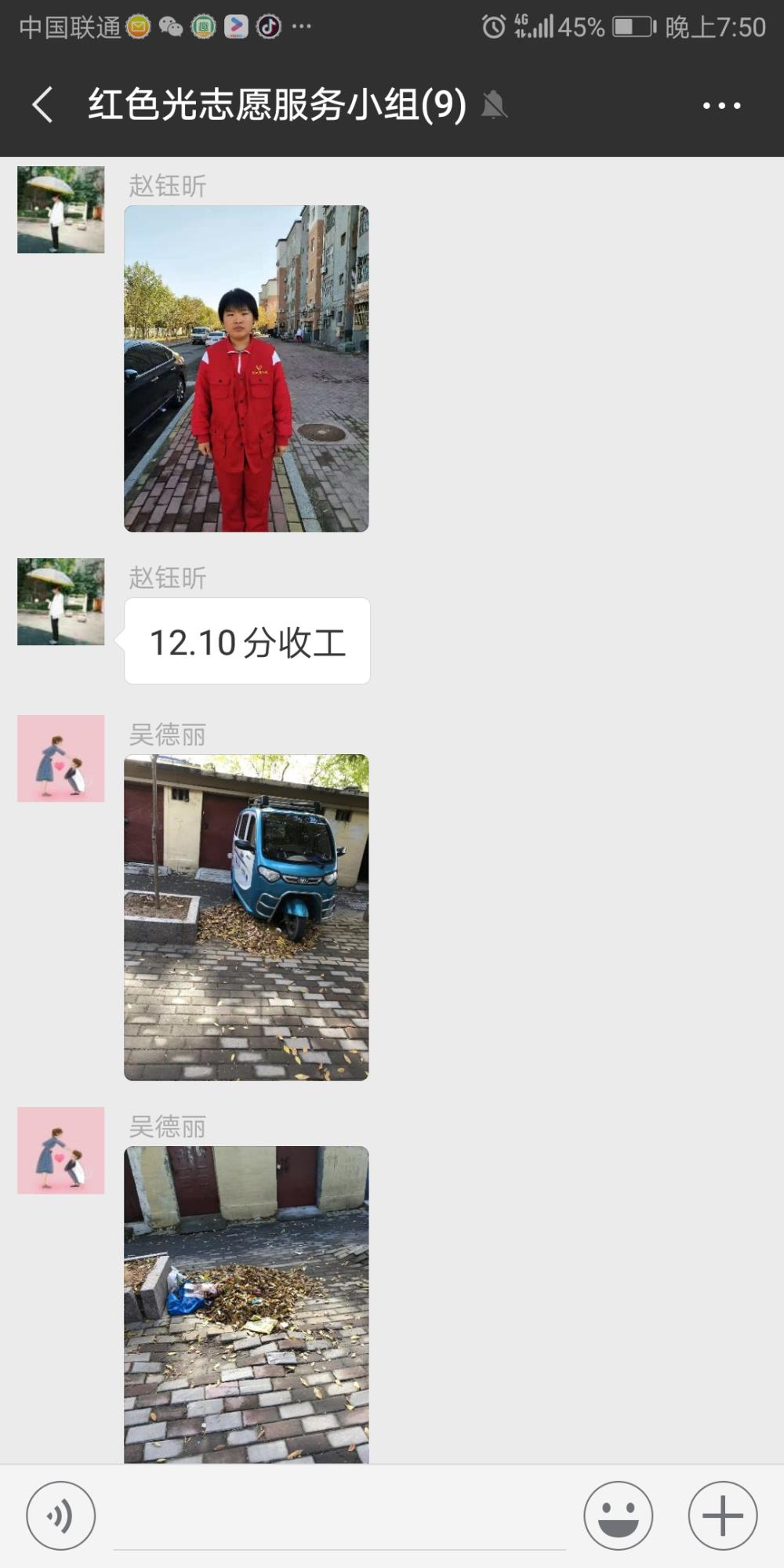Switch to voice message input

point(61,1516)
